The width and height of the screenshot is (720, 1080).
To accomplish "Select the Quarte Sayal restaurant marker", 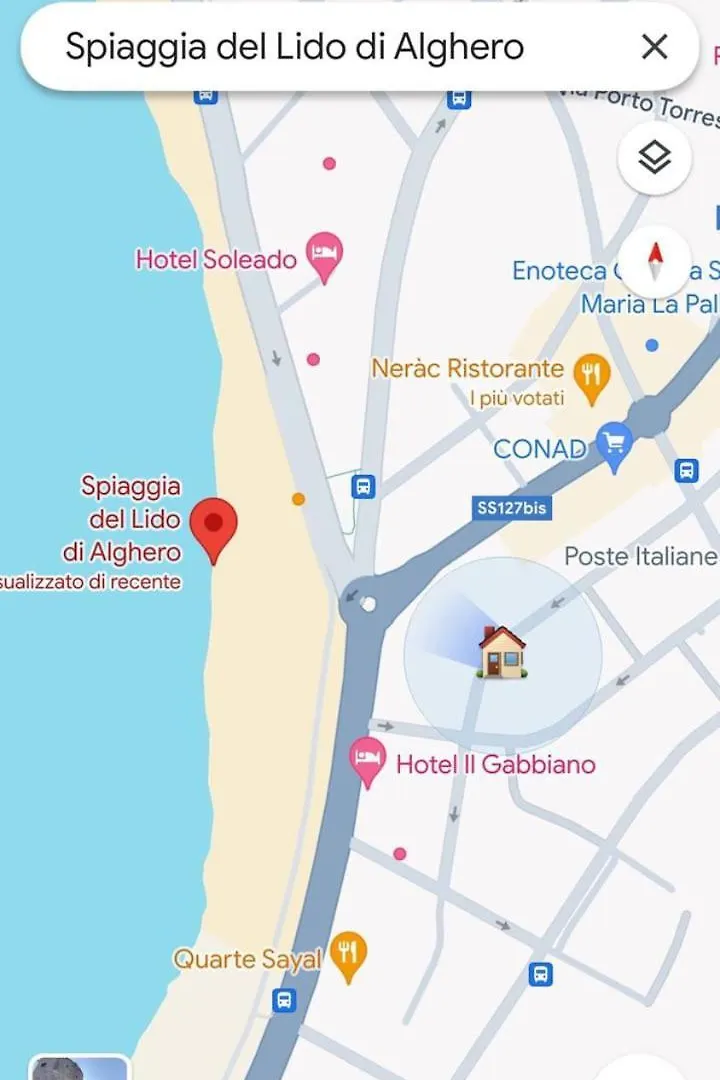I will (347, 954).
